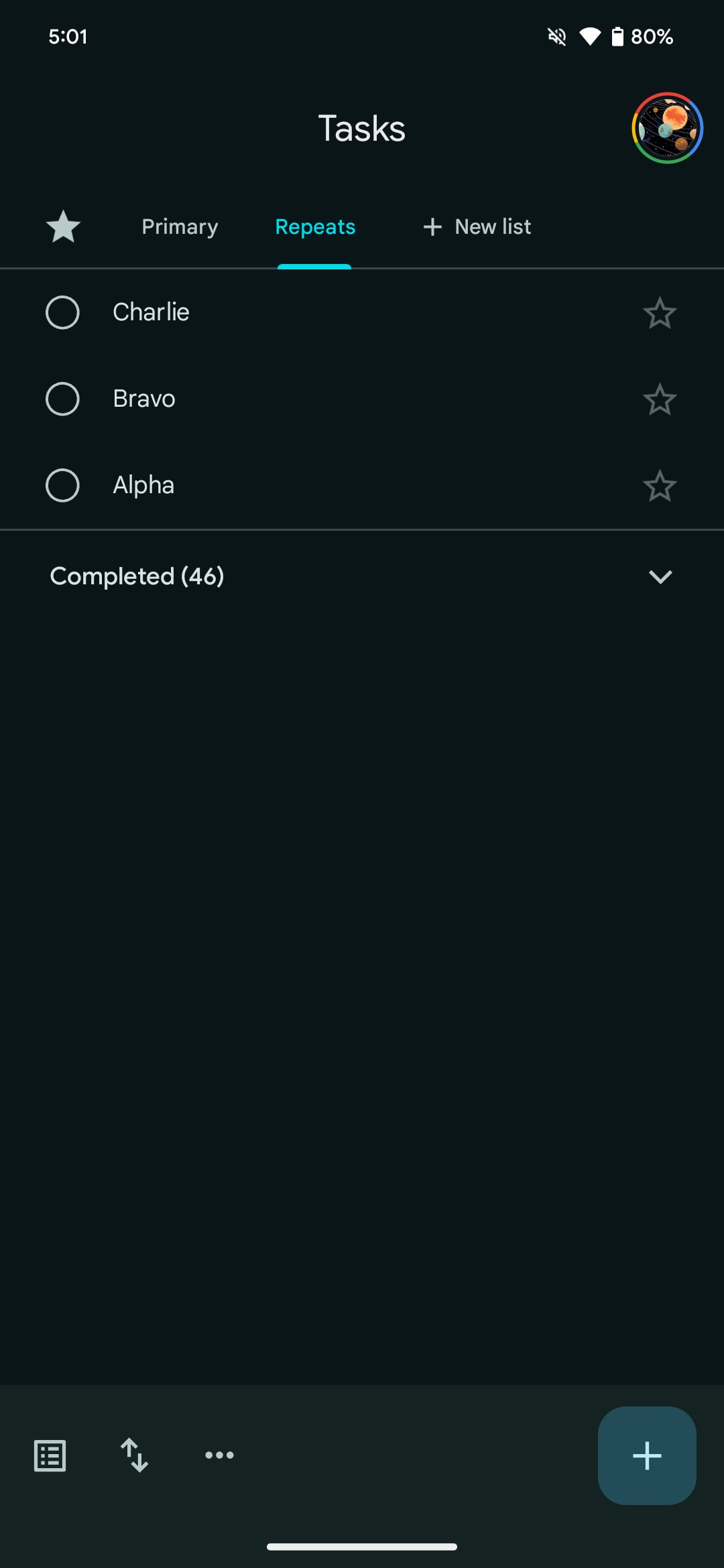Open the sort order options

pos(134,1455)
